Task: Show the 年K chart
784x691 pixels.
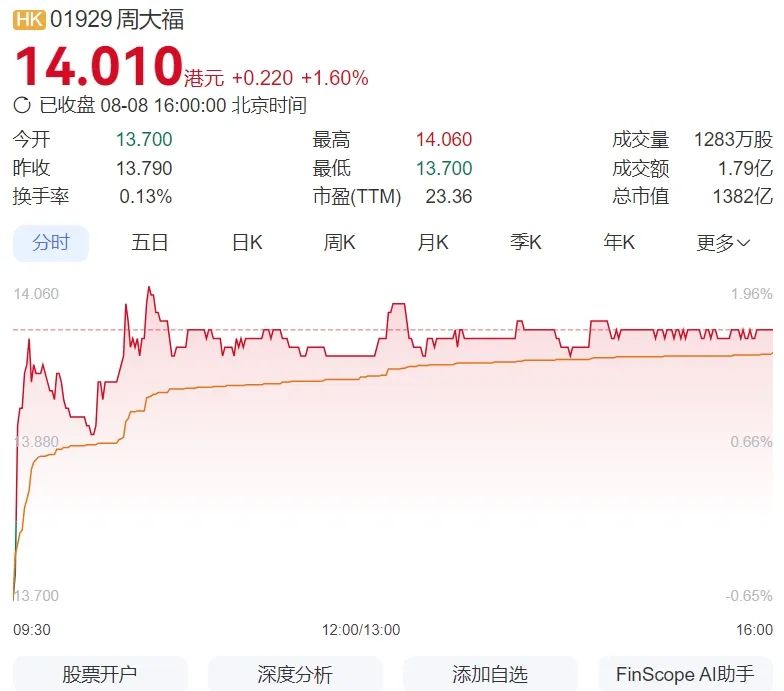Action: click(619, 243)
